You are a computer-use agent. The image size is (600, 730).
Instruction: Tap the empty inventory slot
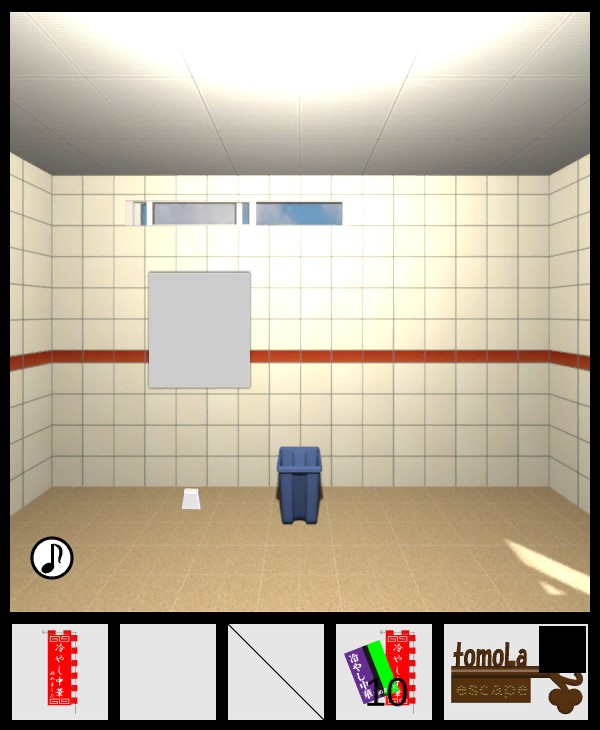click(168, 671)
